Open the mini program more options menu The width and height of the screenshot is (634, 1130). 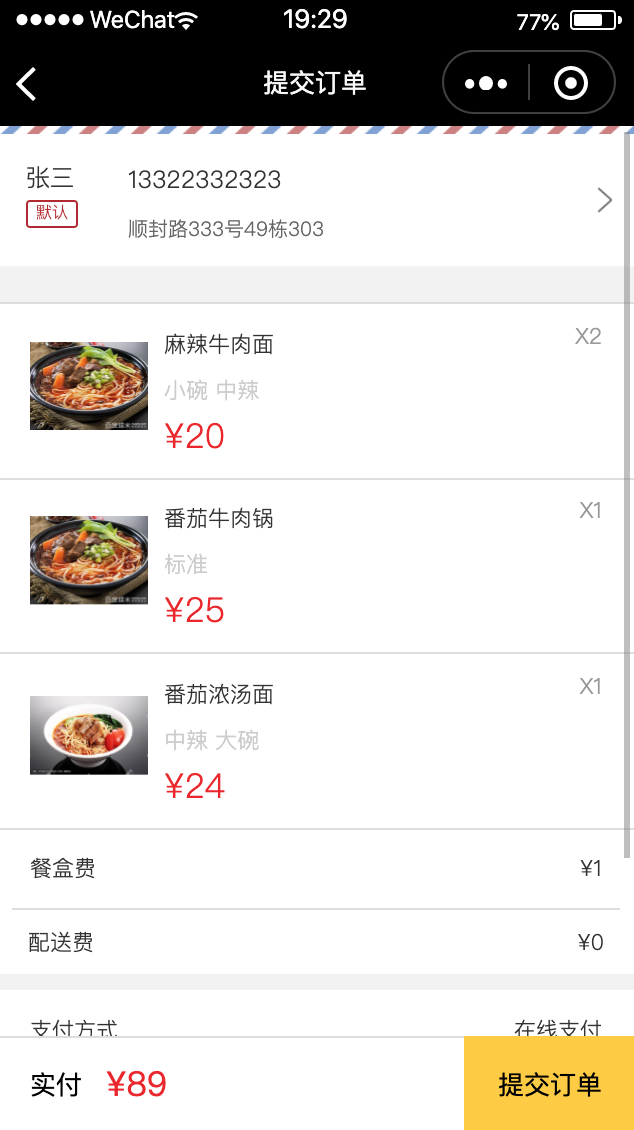[486, 83]
